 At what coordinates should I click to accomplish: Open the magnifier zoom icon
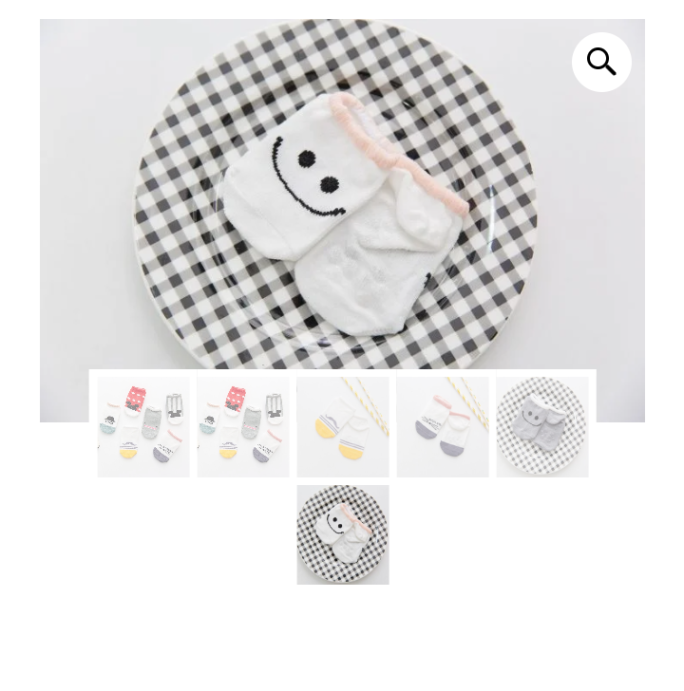click(x=601, y=62)
